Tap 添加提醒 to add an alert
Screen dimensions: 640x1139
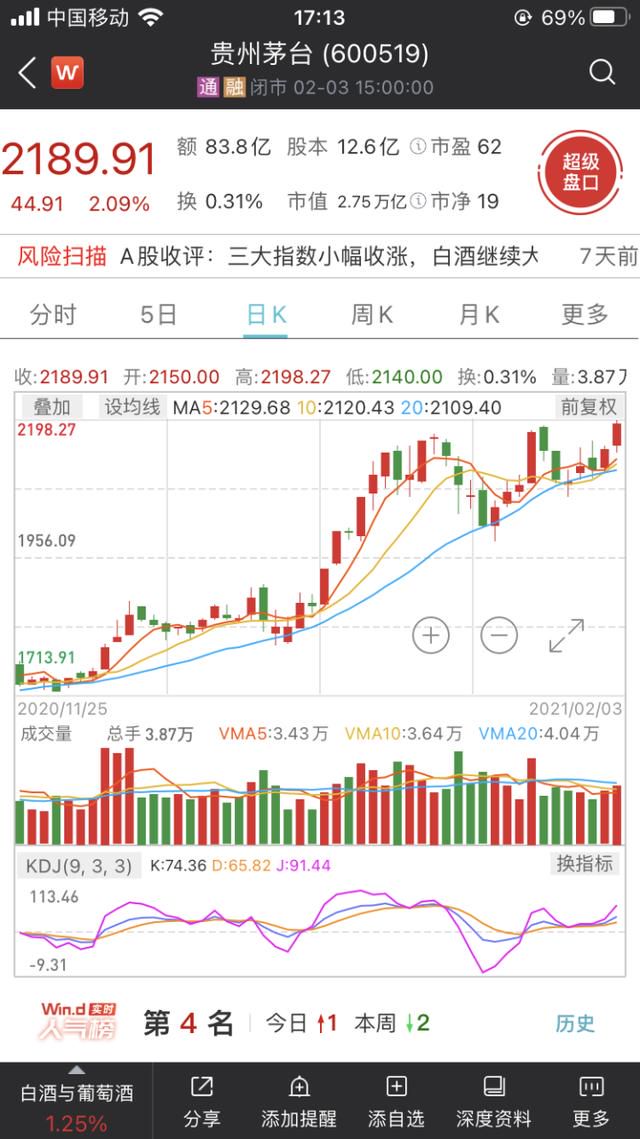point(299,1101)
